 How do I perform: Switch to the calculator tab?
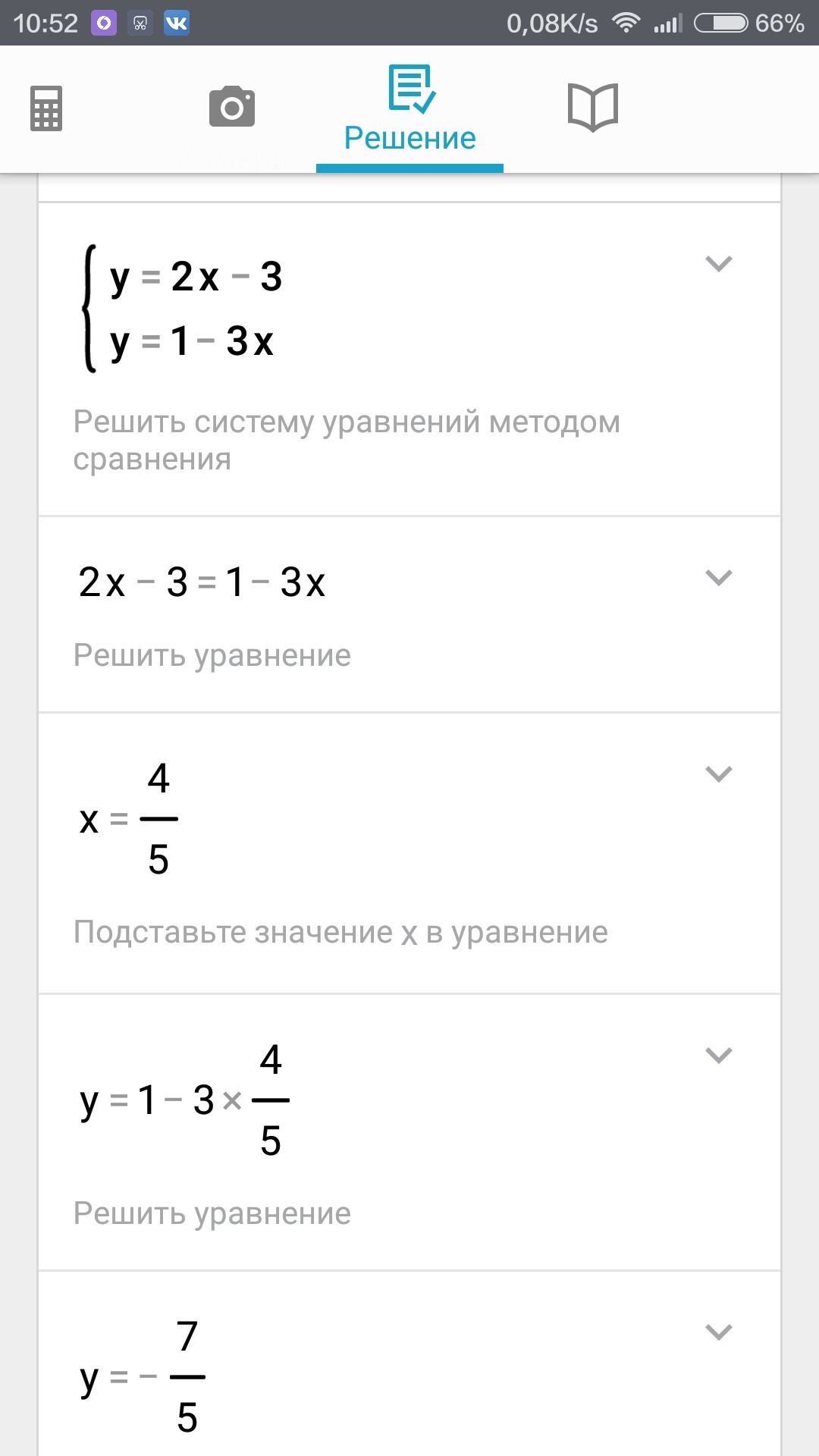click(x=46, y=108)
